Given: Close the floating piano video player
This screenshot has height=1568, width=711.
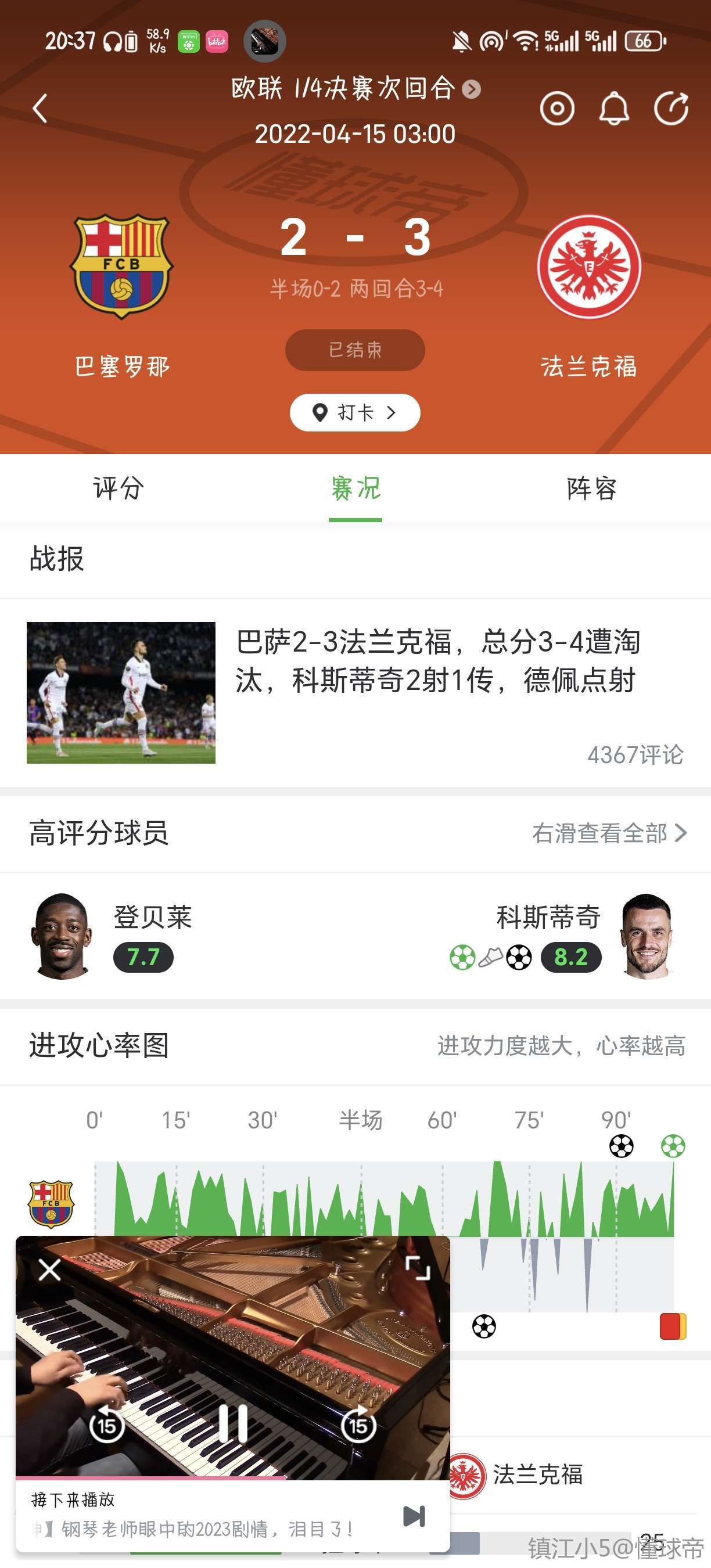Looking at the screenshot, I should (x=49, y=1269).
